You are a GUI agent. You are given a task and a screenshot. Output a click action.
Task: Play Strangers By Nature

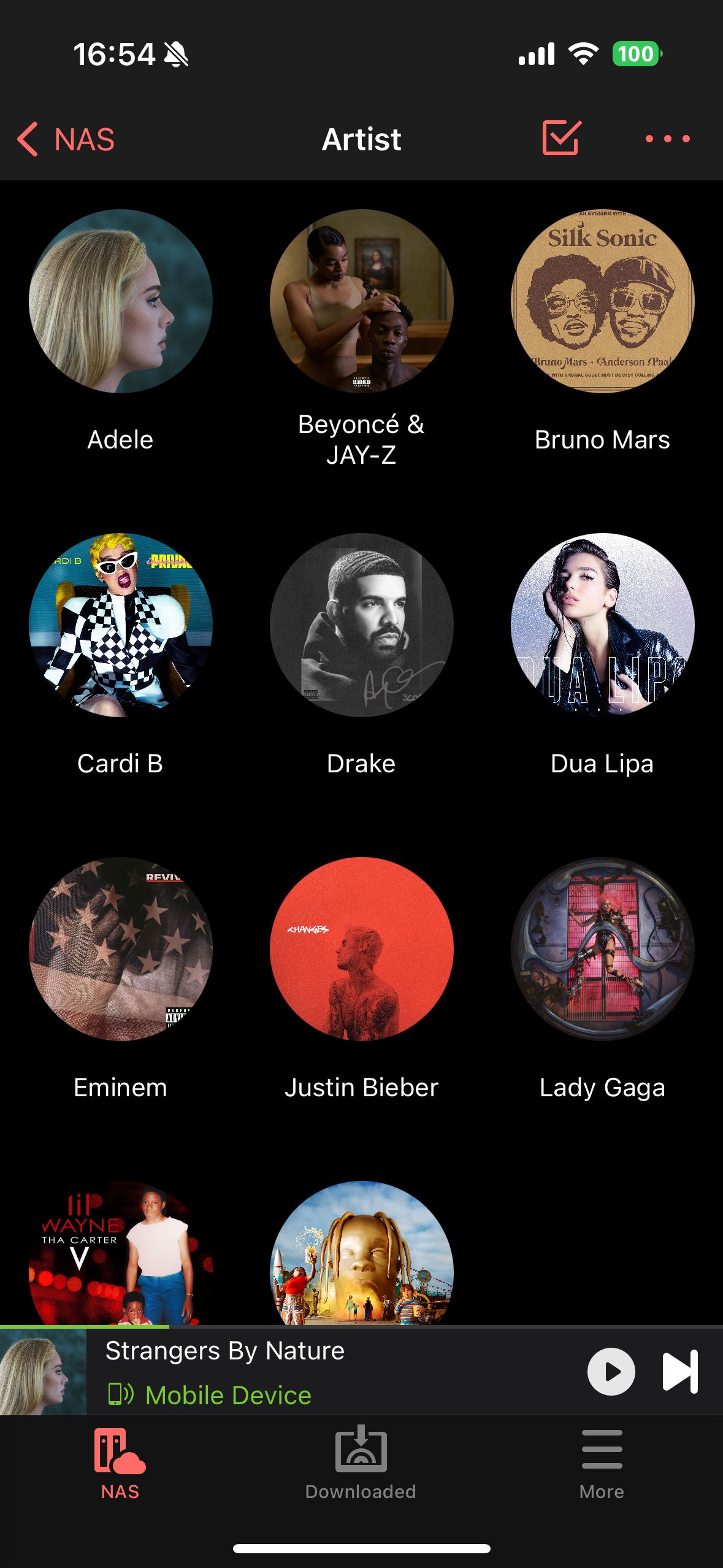(611, 1372)
